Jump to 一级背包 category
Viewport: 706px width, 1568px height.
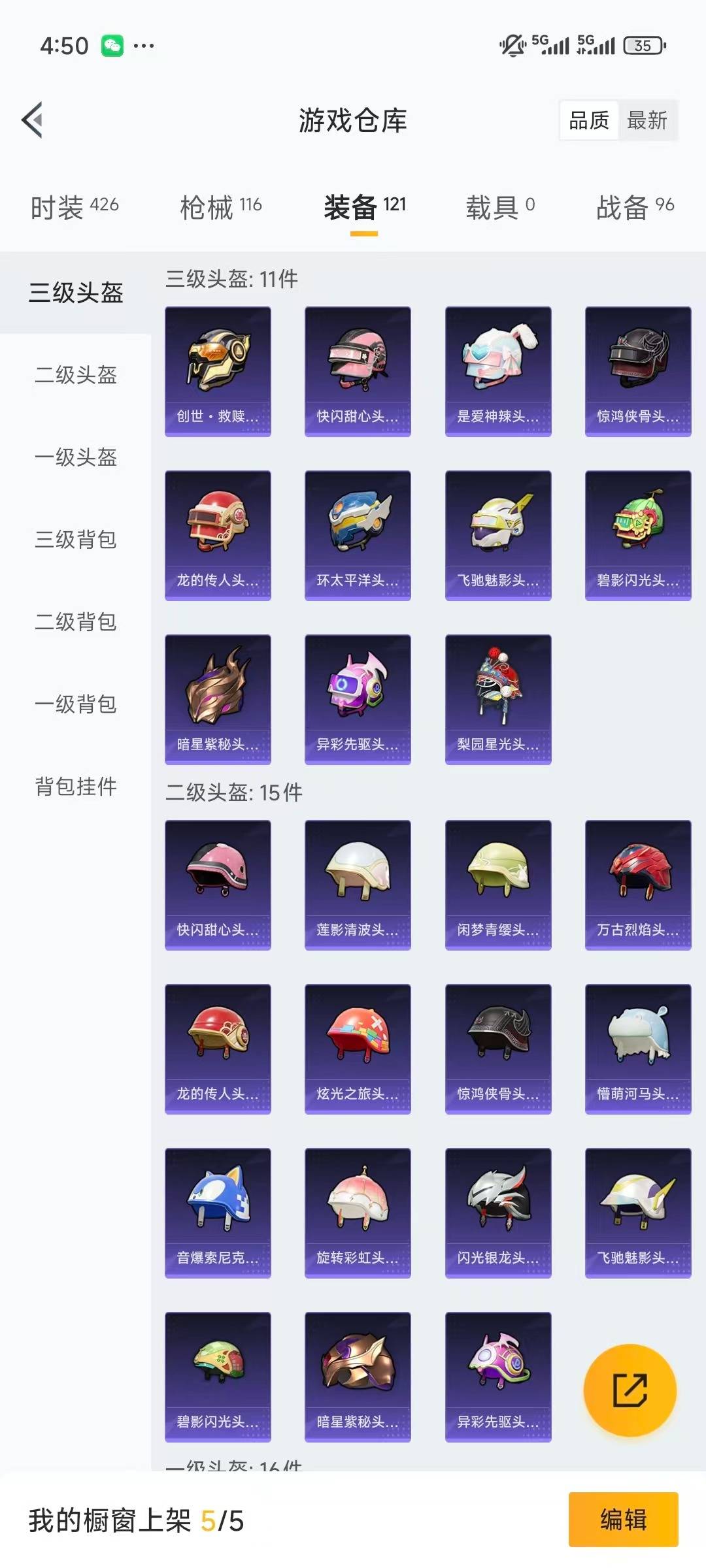pyautogui.click(x=76, y=704)
